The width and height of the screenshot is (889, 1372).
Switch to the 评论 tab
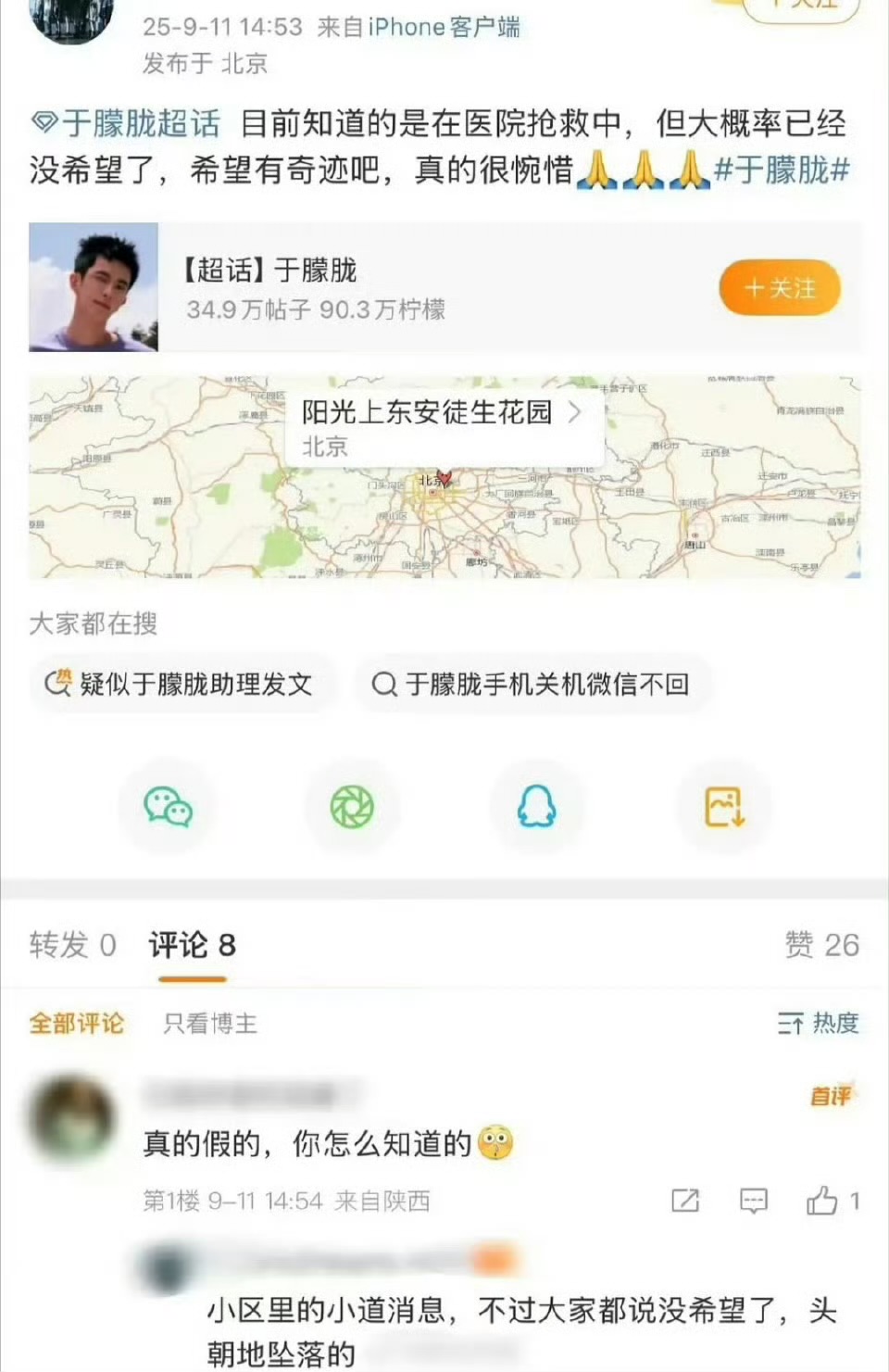coord(192,945)
